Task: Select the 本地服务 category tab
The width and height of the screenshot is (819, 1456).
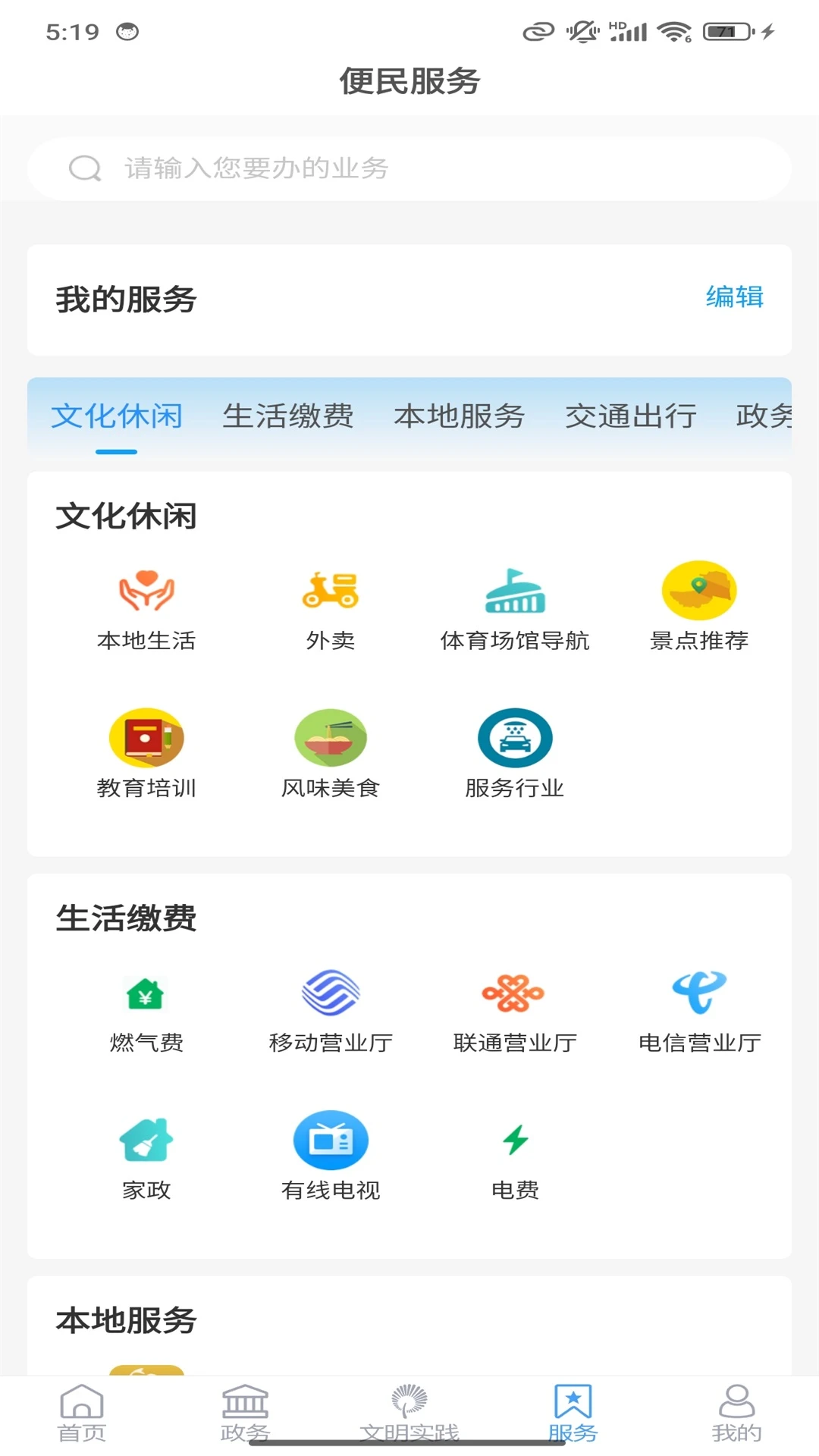Action: click(459, 416)
